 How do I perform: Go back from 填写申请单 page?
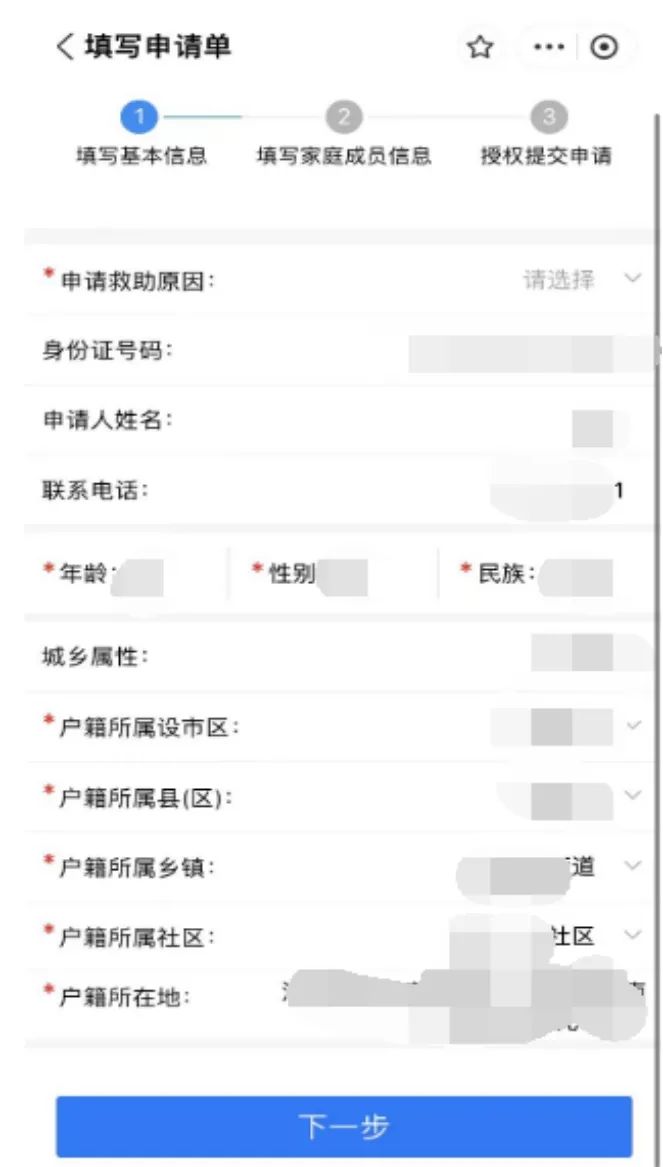[x=66, y=48]
